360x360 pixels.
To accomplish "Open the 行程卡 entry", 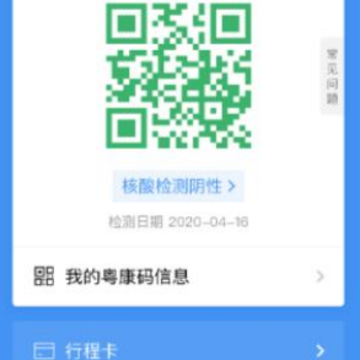I will click(178, 342).
